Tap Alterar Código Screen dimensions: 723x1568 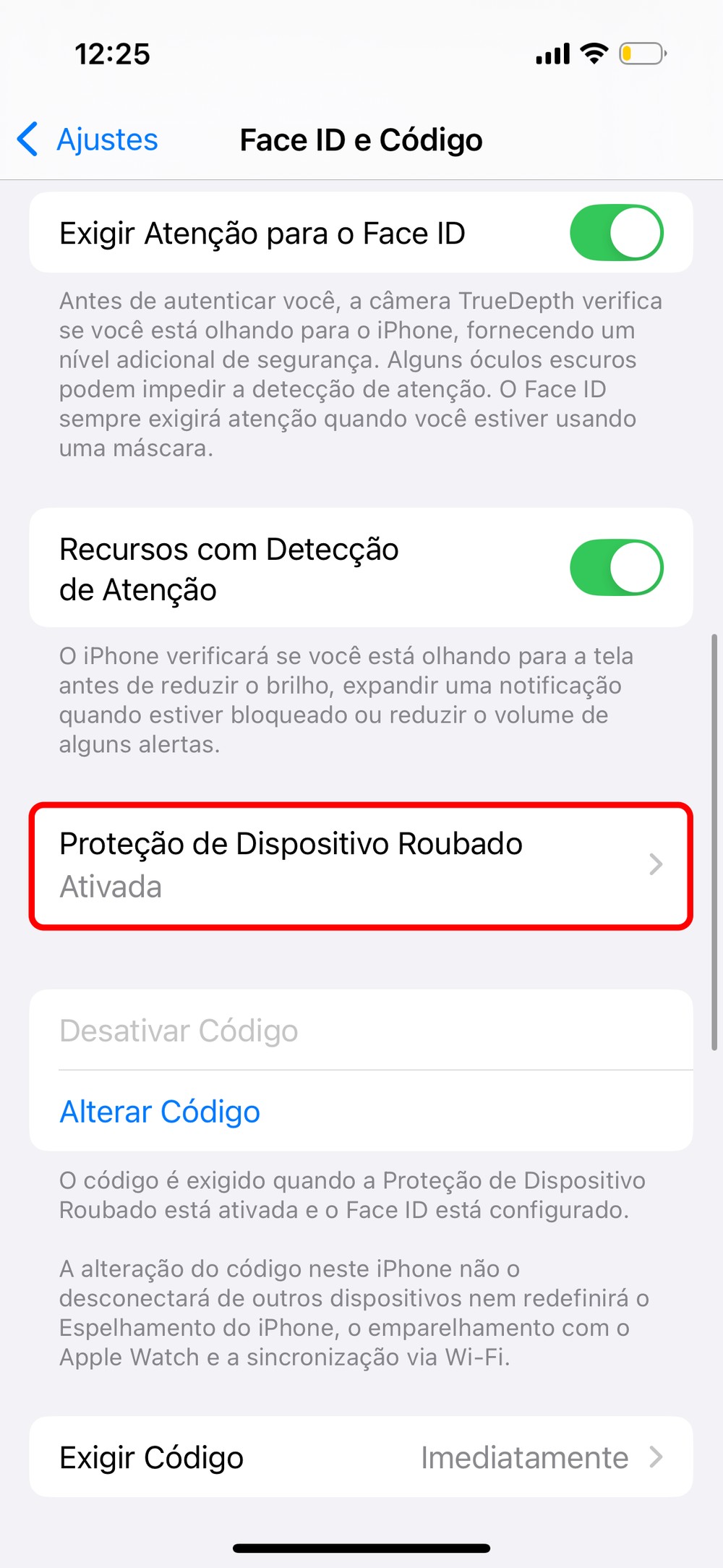pyautogui.click(x=160, y=1112)
